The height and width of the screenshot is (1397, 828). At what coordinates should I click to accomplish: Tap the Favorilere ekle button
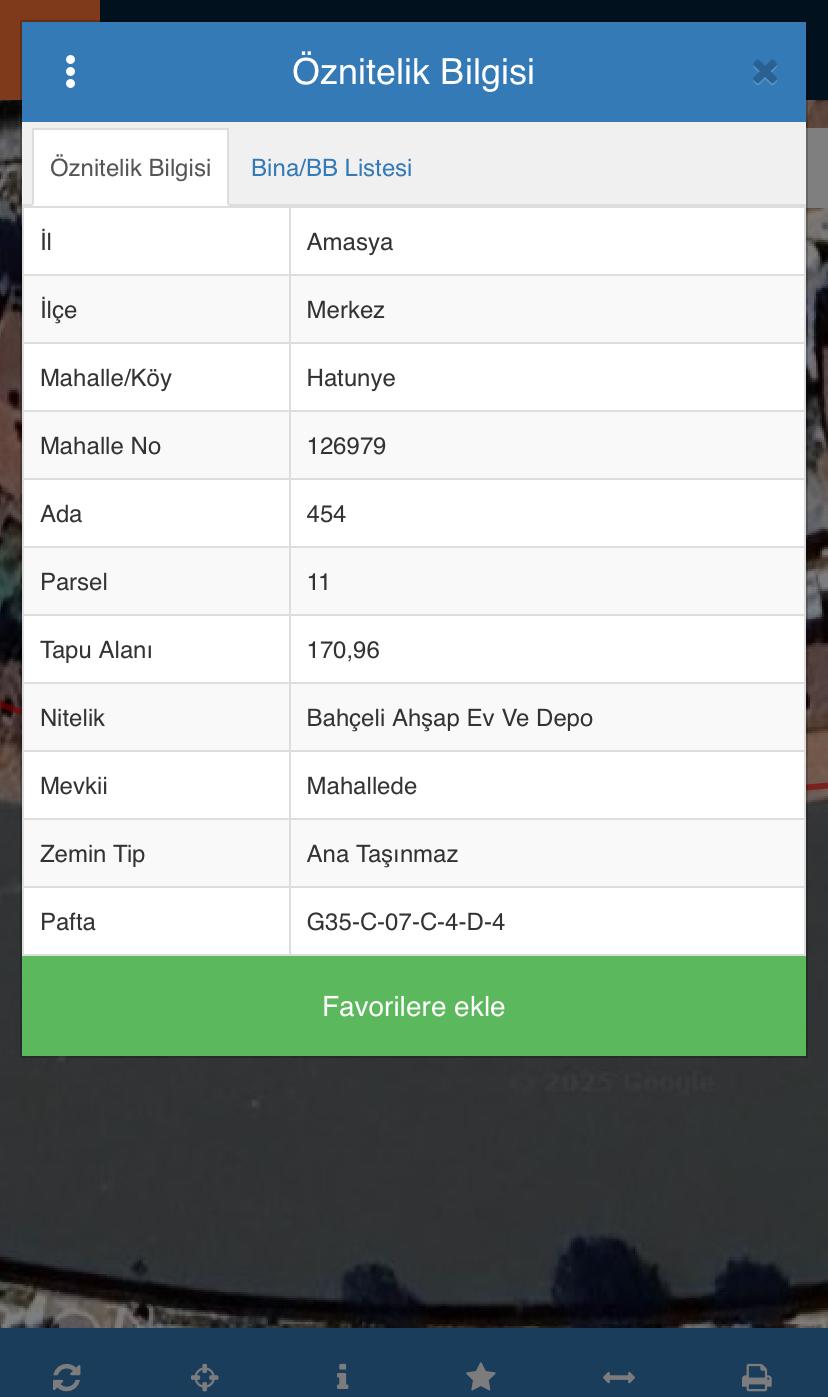[x=413, y=1006]
